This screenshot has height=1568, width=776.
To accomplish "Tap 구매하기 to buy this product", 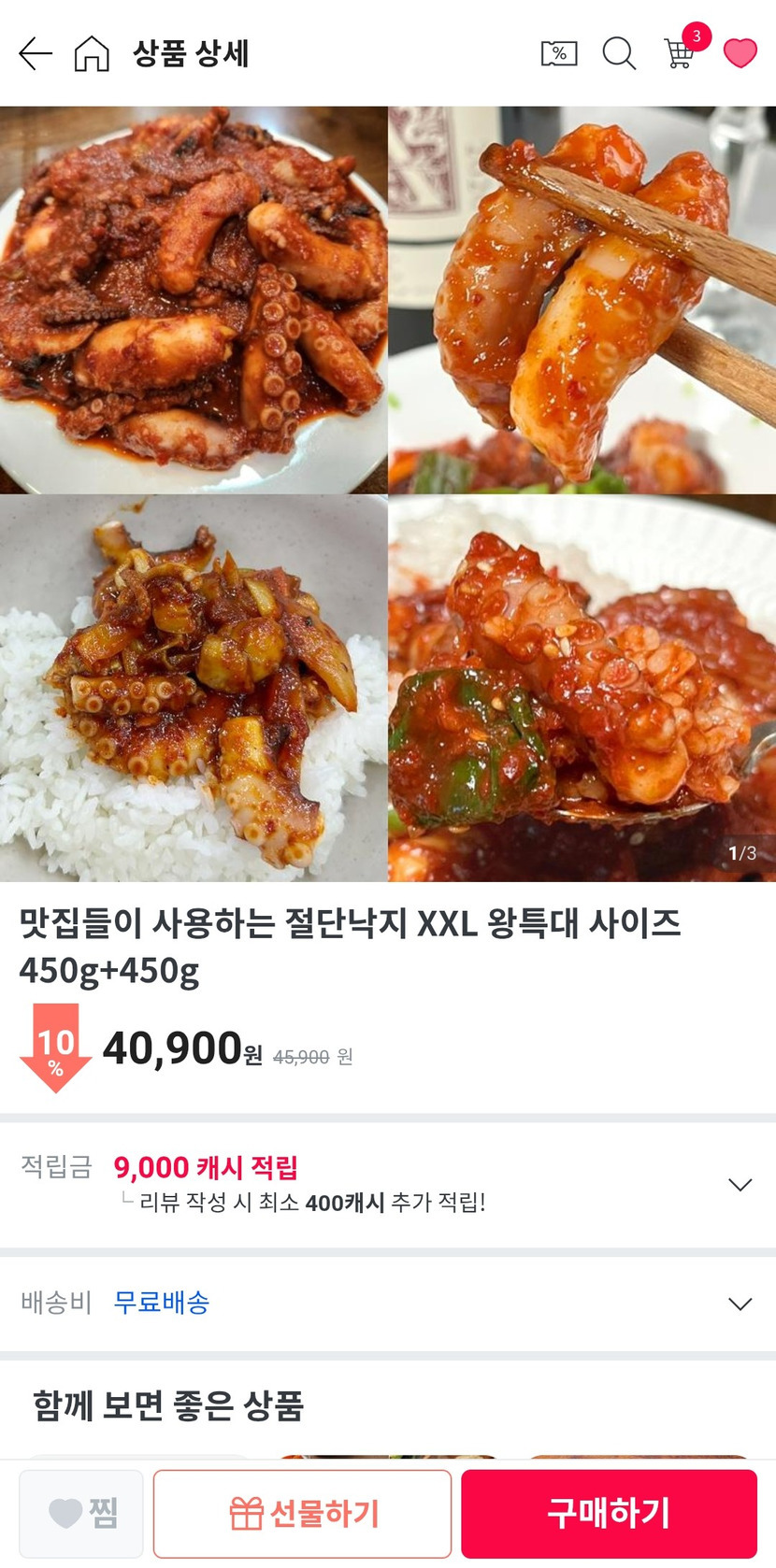I will pyautogui.click(x=609, y=1513).
